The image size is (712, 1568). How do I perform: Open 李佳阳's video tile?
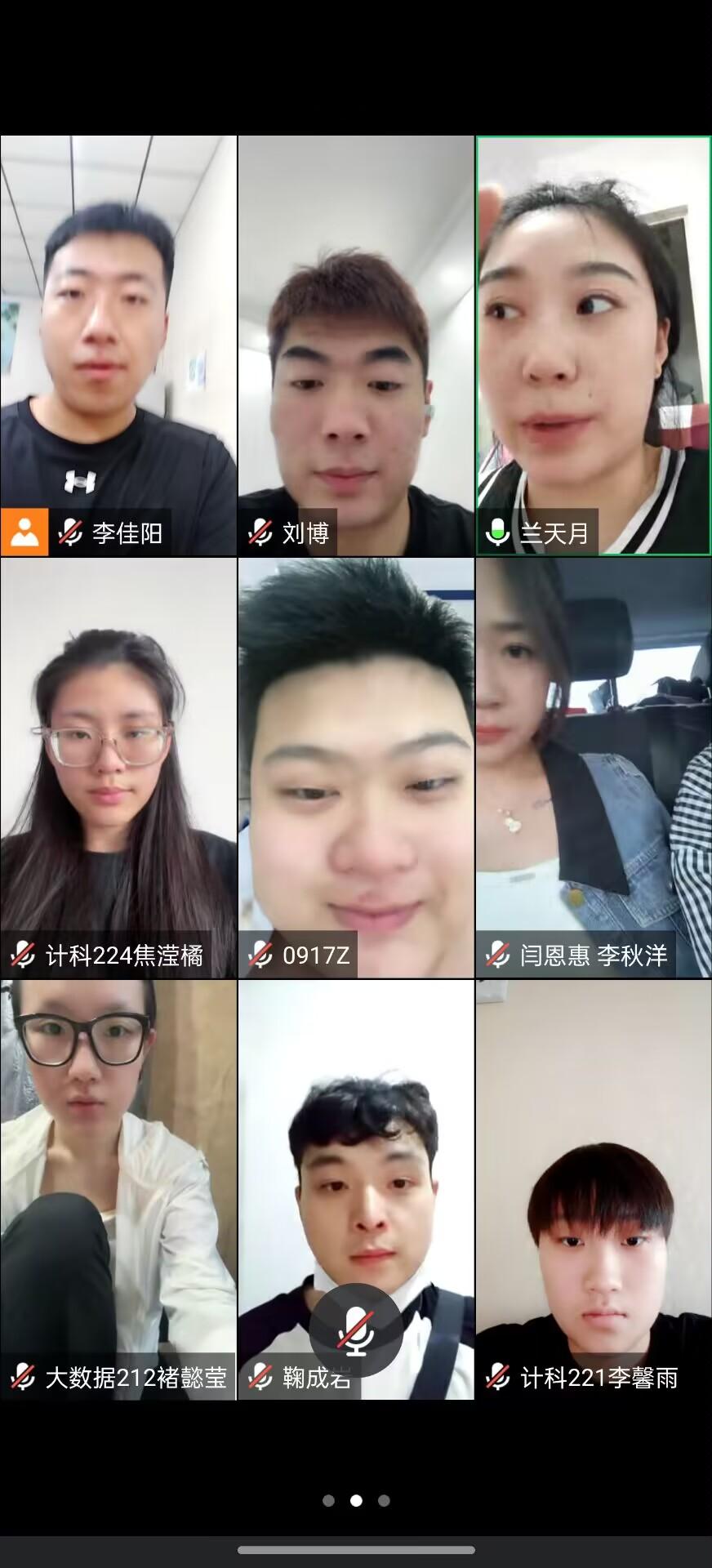(x=118, y=345)
